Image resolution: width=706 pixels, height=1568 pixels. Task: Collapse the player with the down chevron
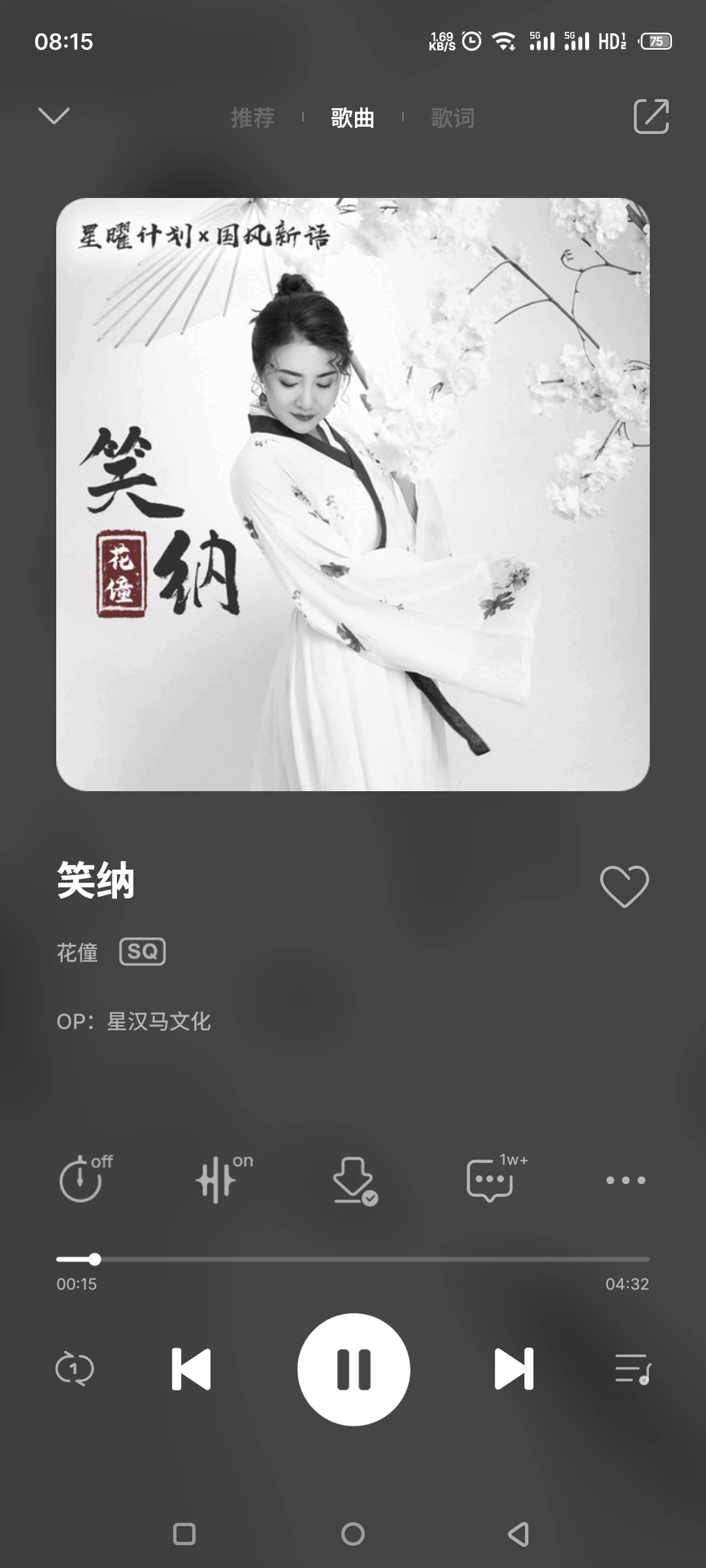pos(54,116)
